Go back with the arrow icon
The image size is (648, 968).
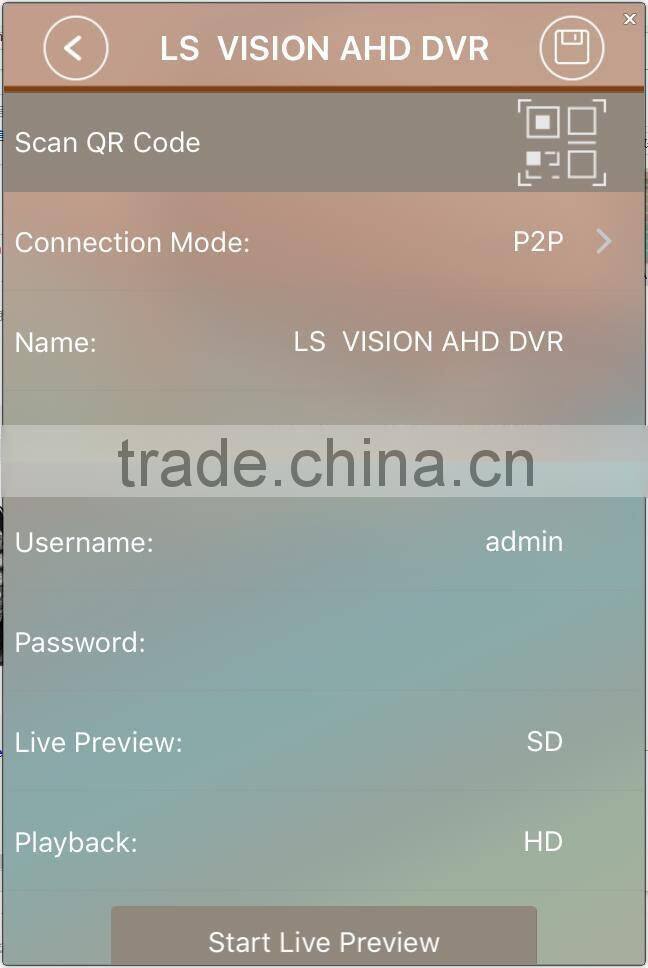(x=76, y=48)
